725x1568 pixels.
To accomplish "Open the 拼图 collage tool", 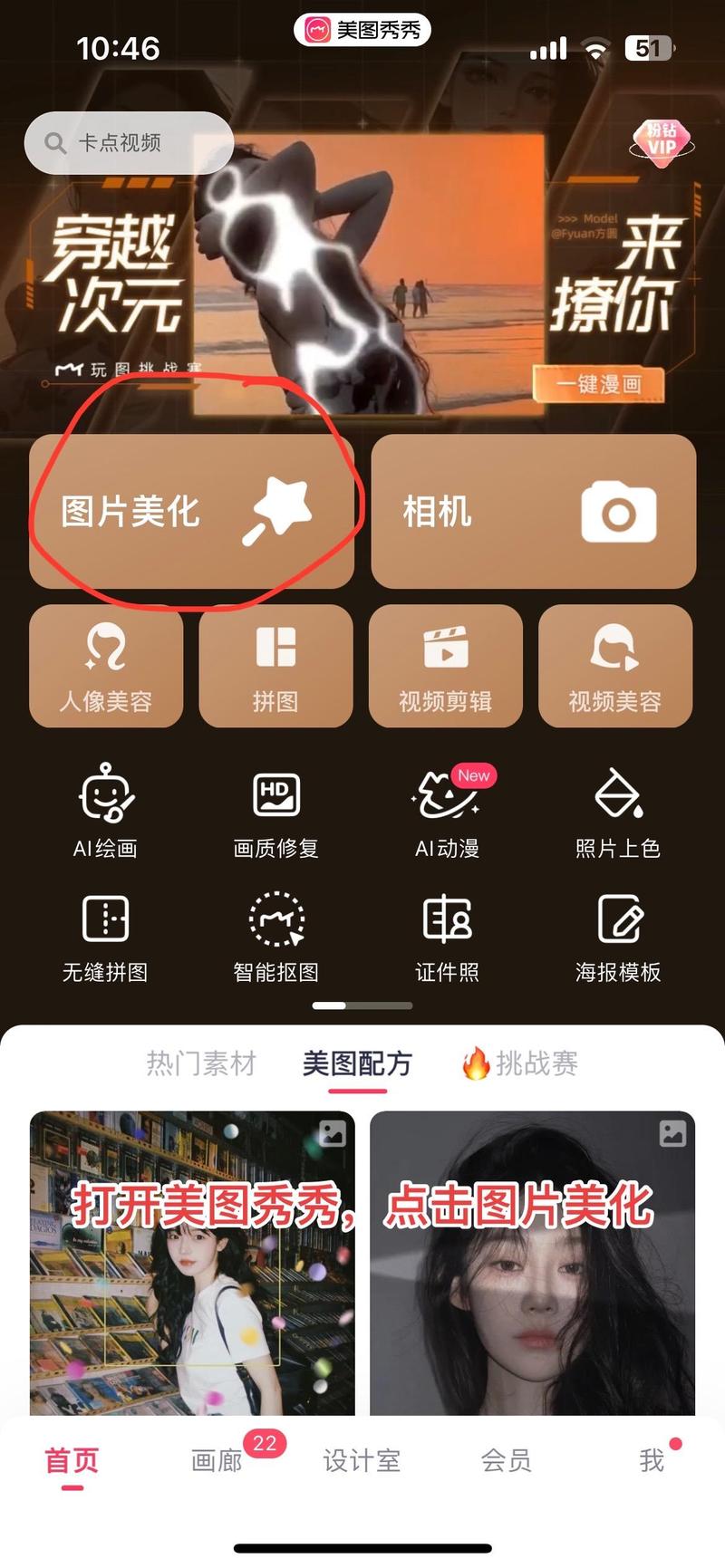I will pyautogui.click(x=275, y=666).
